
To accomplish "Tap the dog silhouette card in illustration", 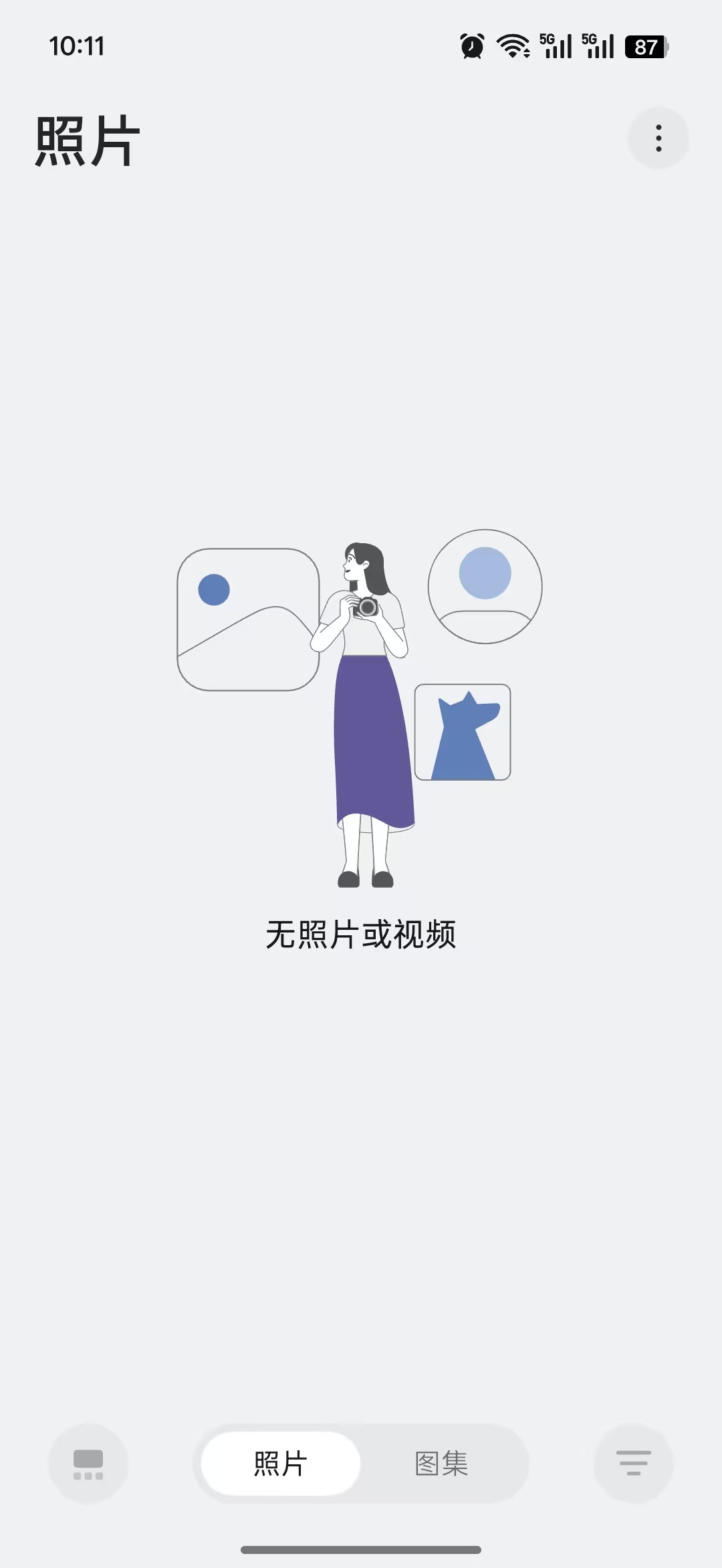I will 463,732.
